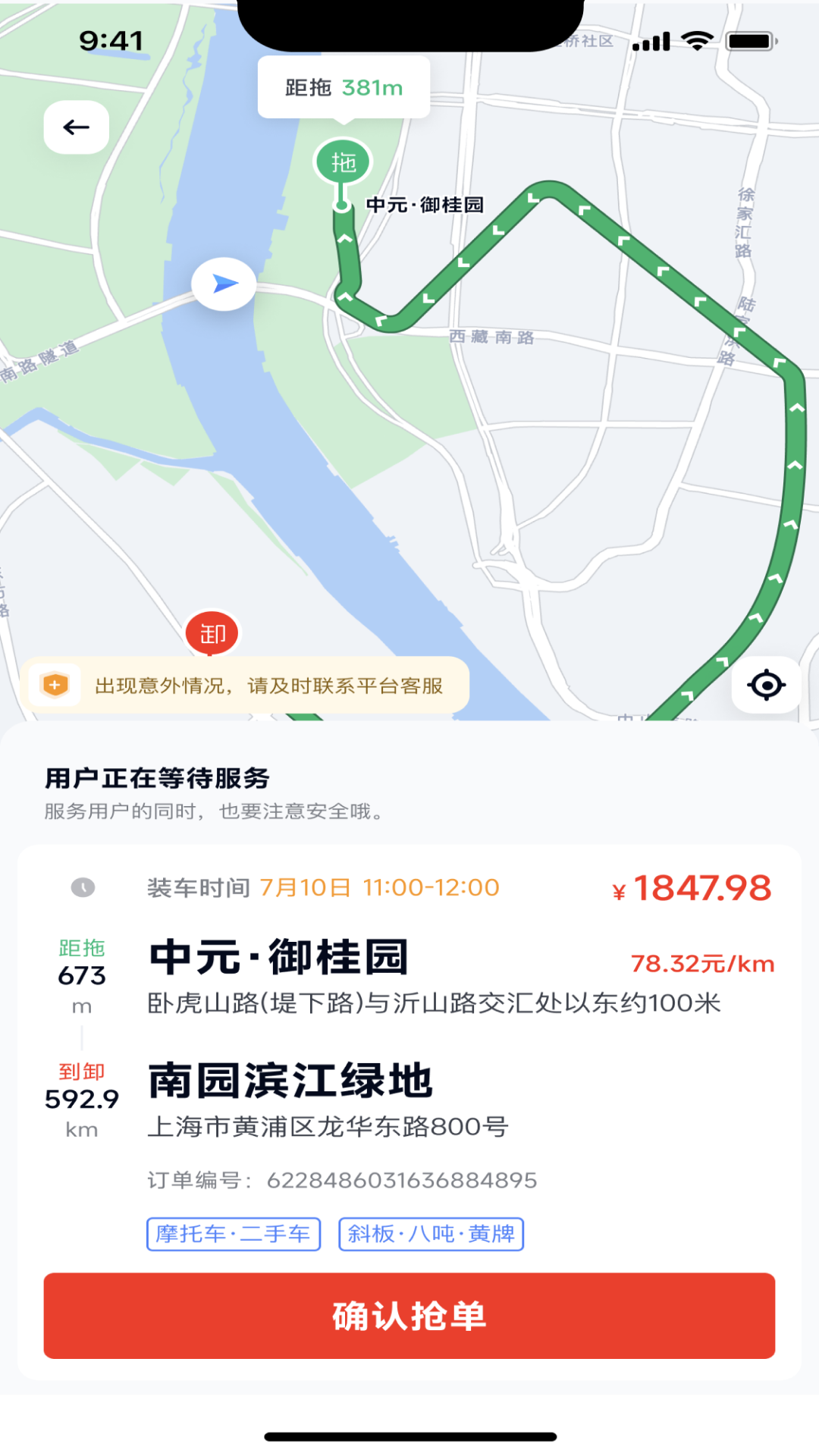
Task: Open the 距拖 381m distance bubble
Action: [343, 86]
